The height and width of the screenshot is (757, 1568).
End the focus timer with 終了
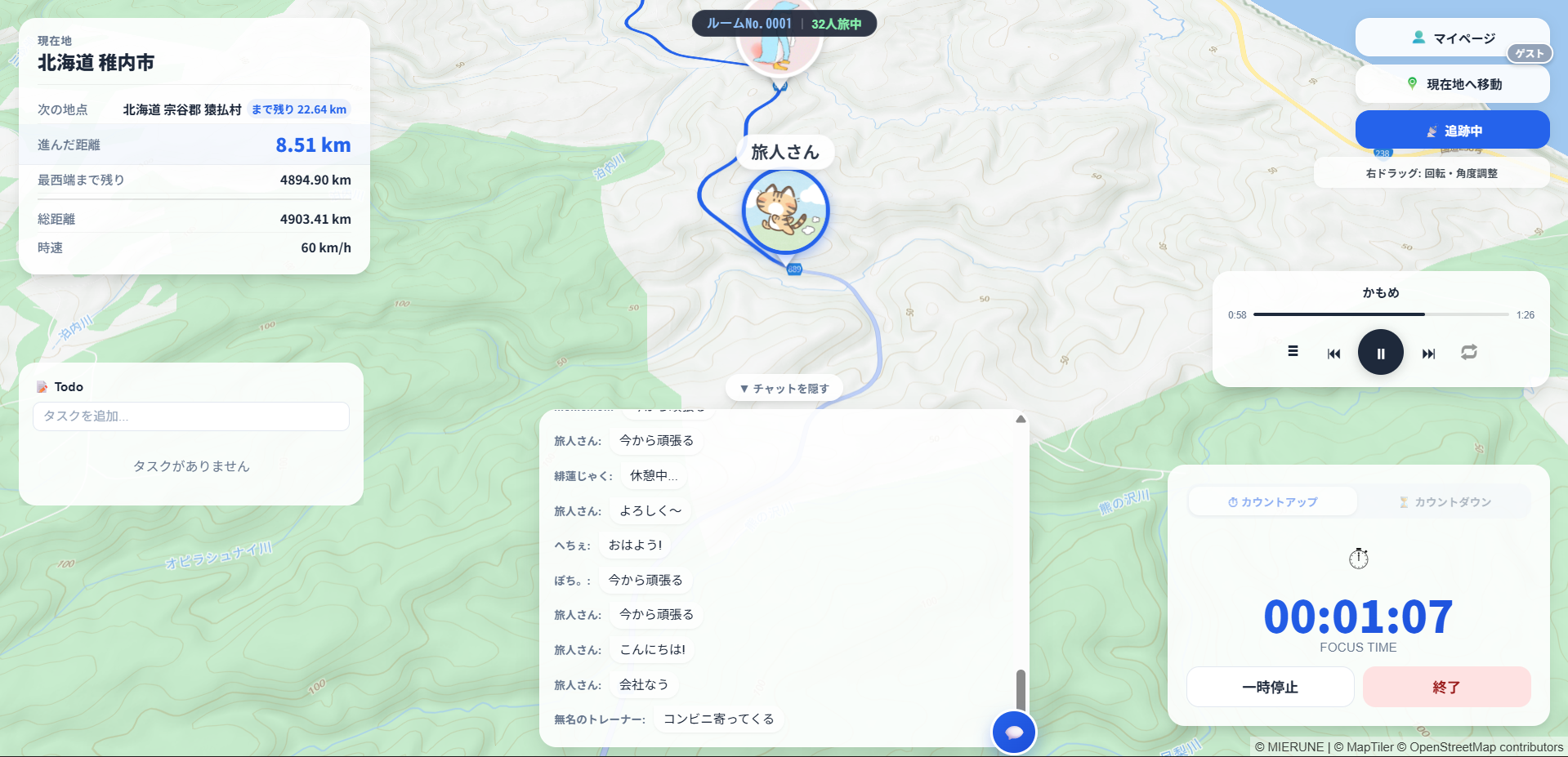click(1445, 687)
